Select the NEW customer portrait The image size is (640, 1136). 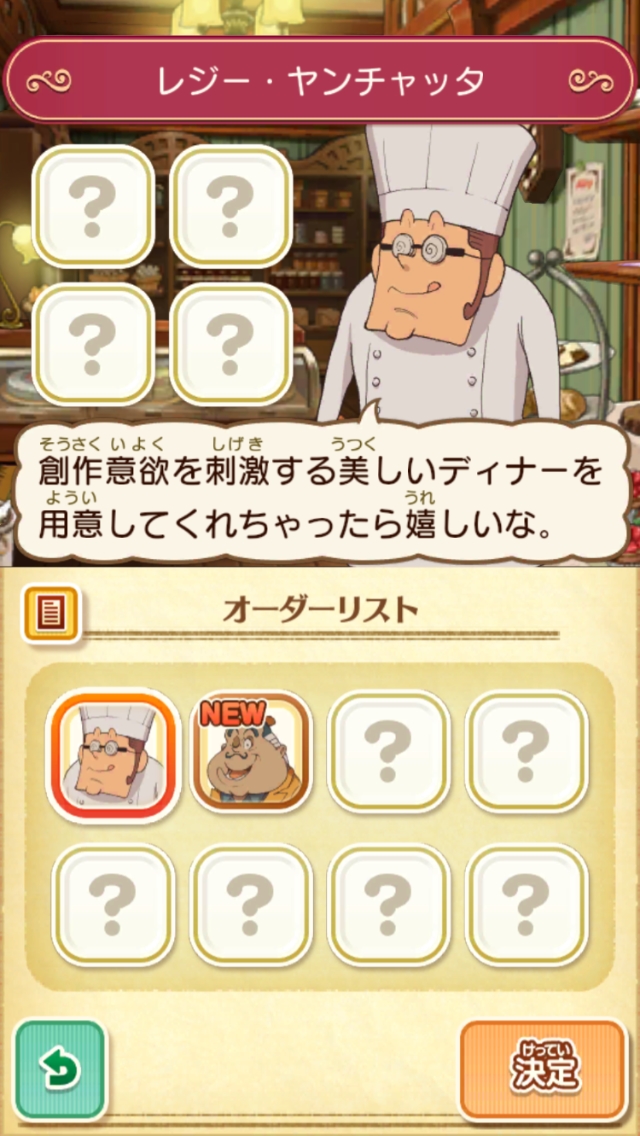click(252, 752)
